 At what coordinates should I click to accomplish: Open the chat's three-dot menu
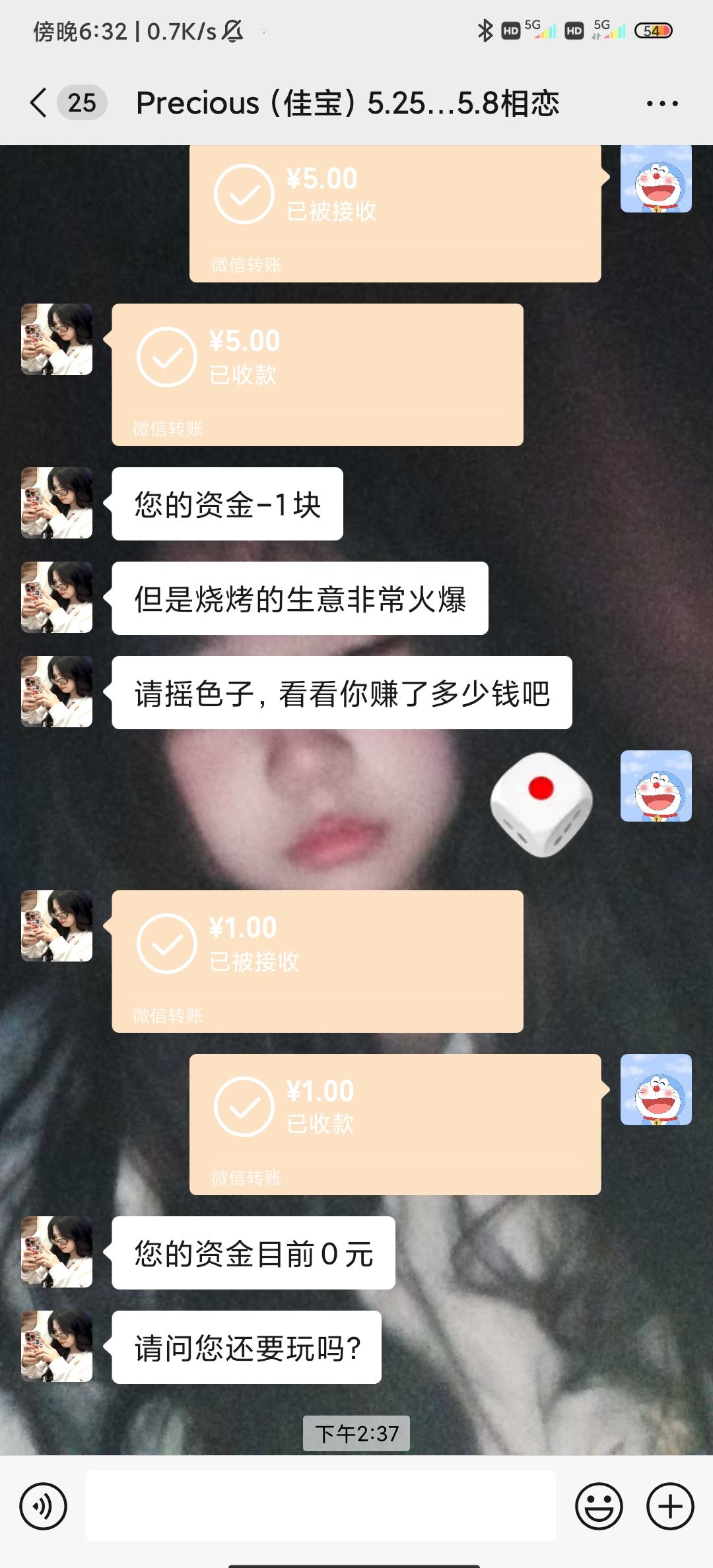662,104
